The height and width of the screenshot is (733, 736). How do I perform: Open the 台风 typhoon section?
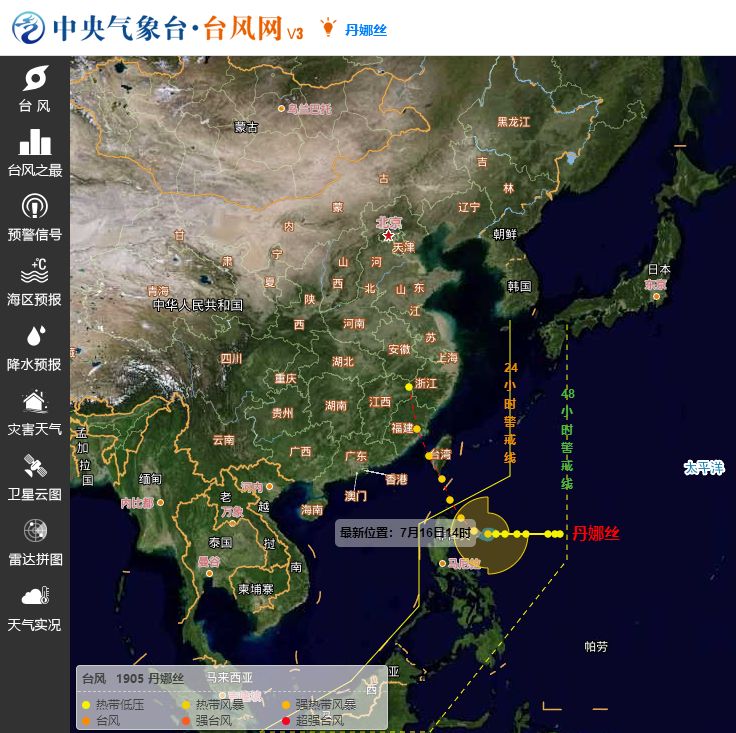[35, 89]
